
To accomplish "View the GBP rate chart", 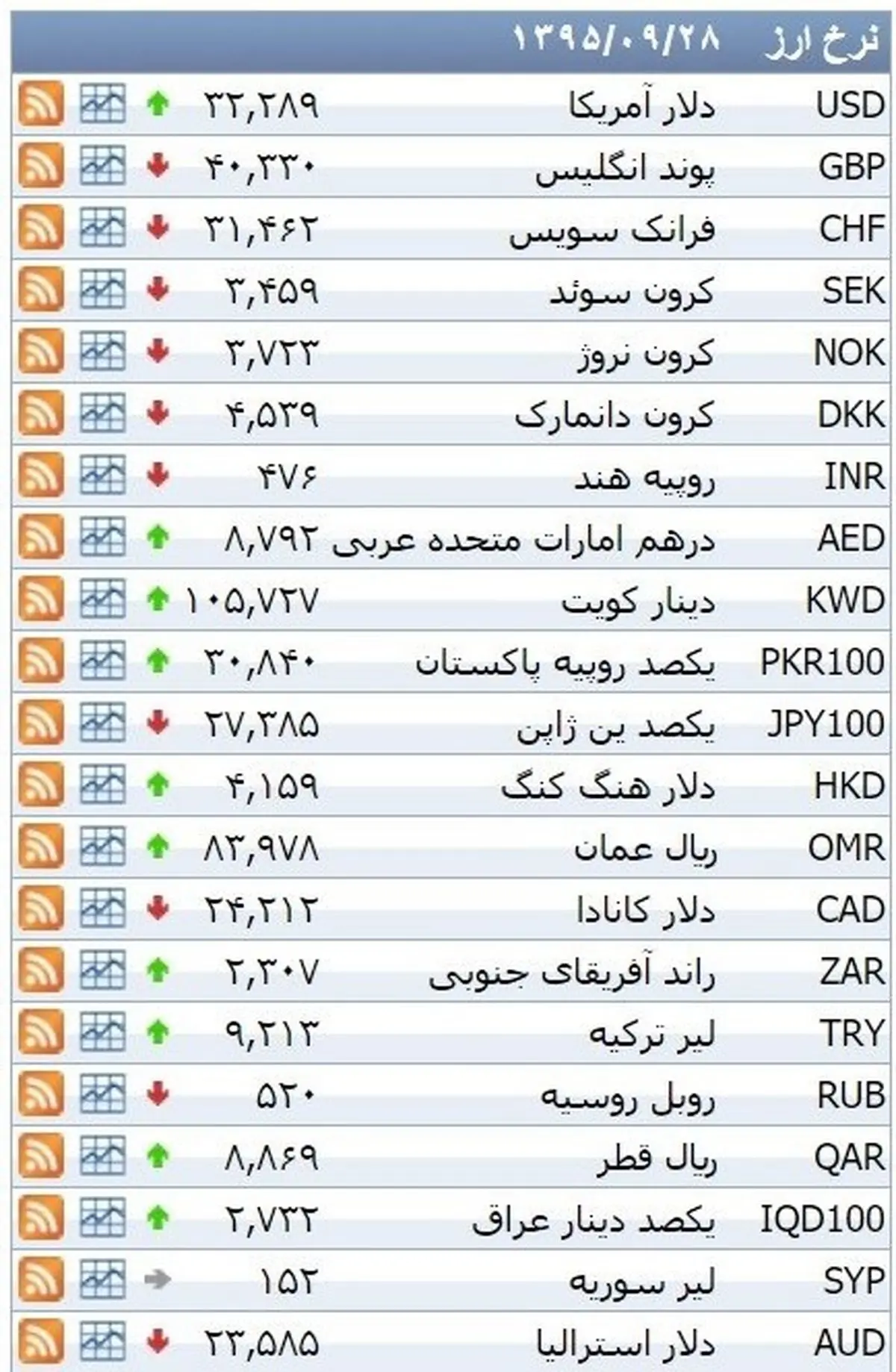I will tap(102, 166).
